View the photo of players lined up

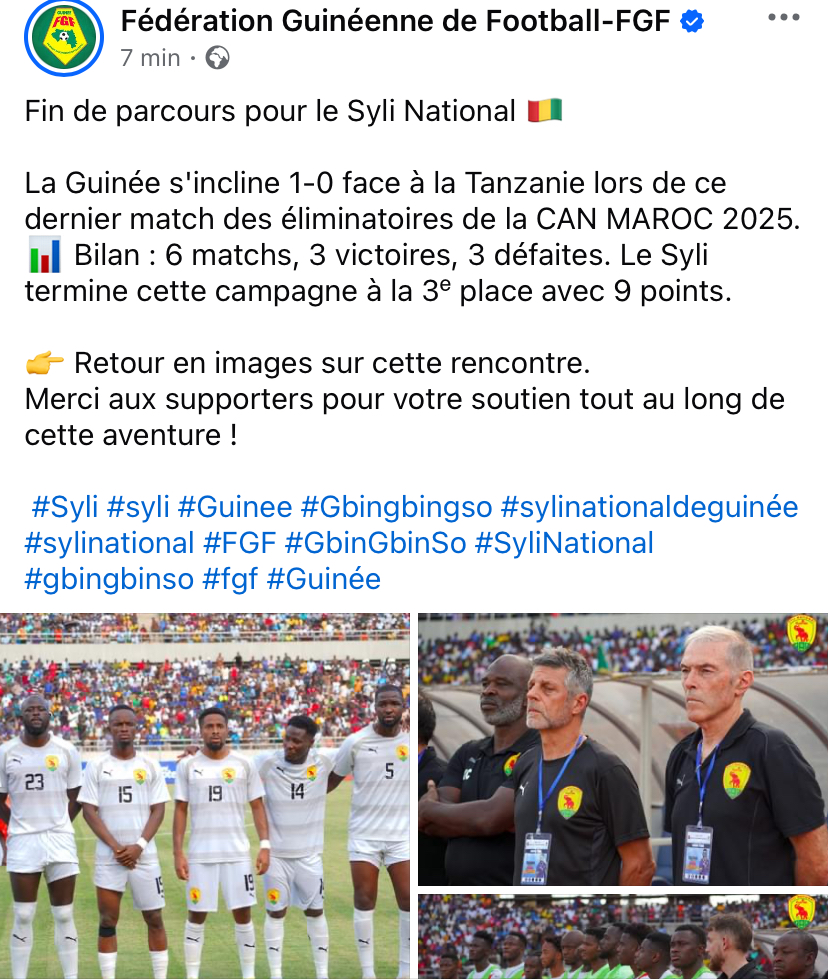[205, 796]
